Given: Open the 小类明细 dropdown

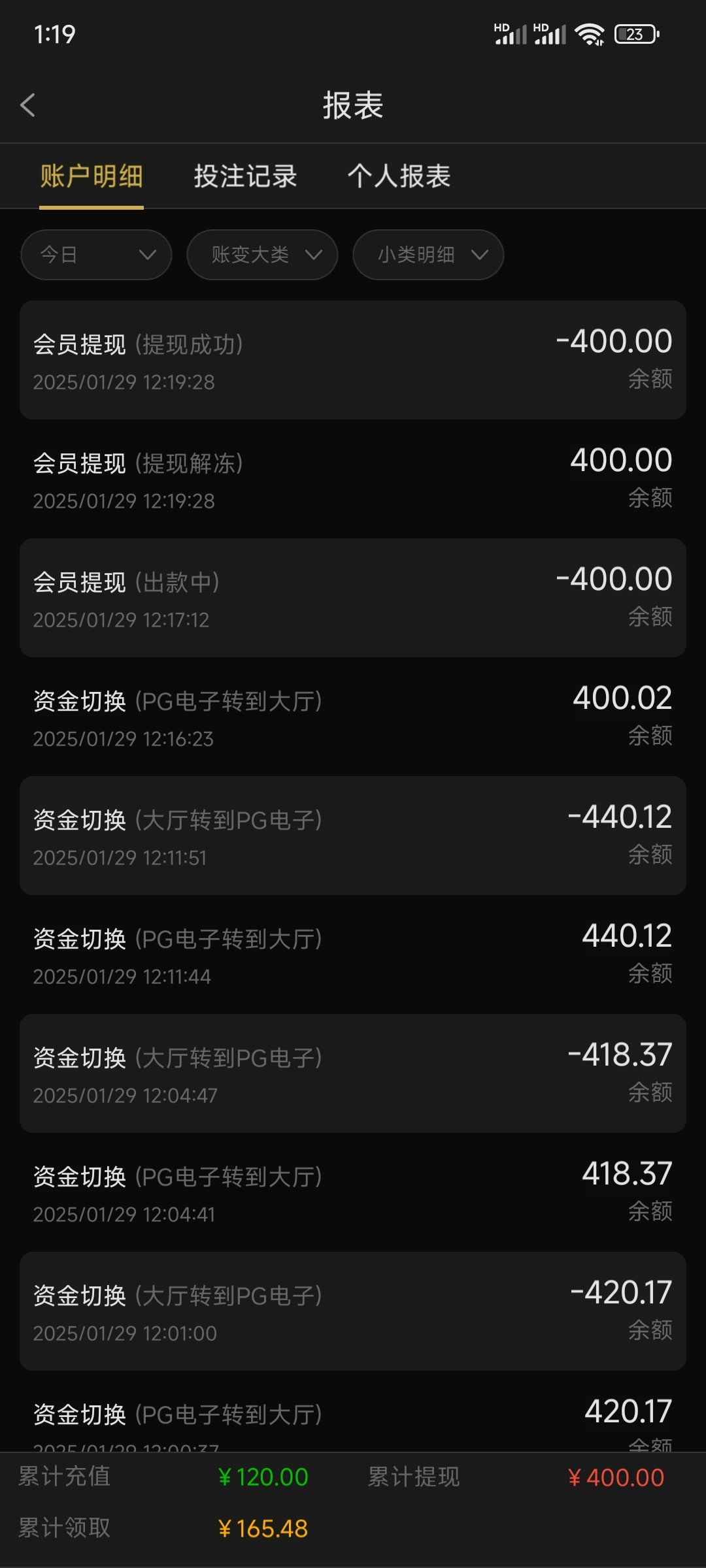Looking at the screenshot, I should [x=428, y=255].
